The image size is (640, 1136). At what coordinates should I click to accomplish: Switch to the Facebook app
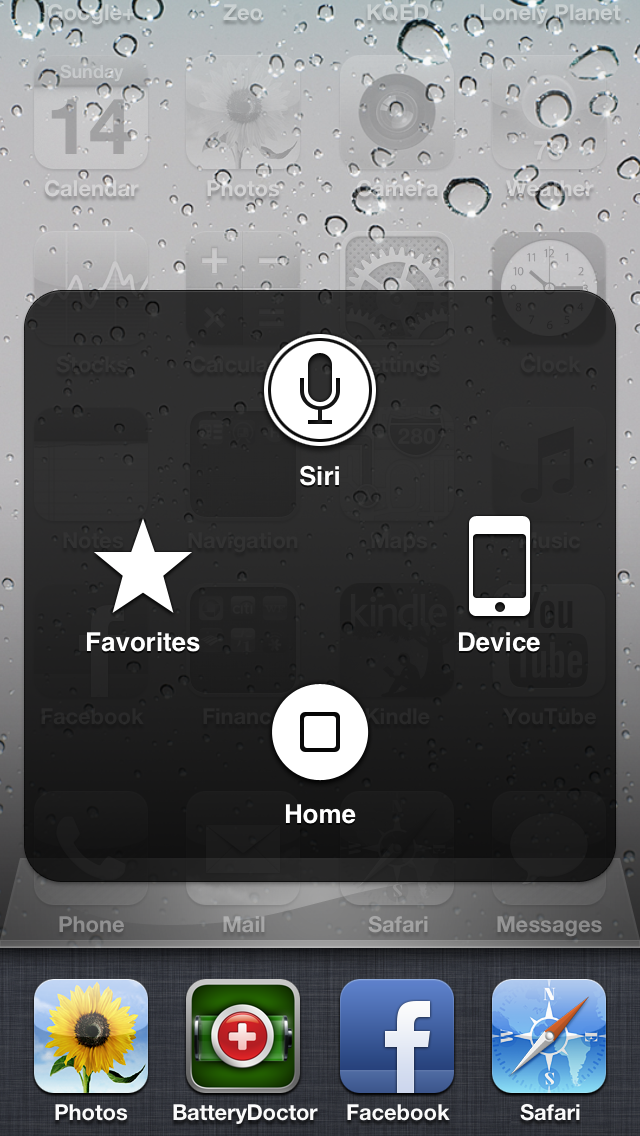point(397,1036)
